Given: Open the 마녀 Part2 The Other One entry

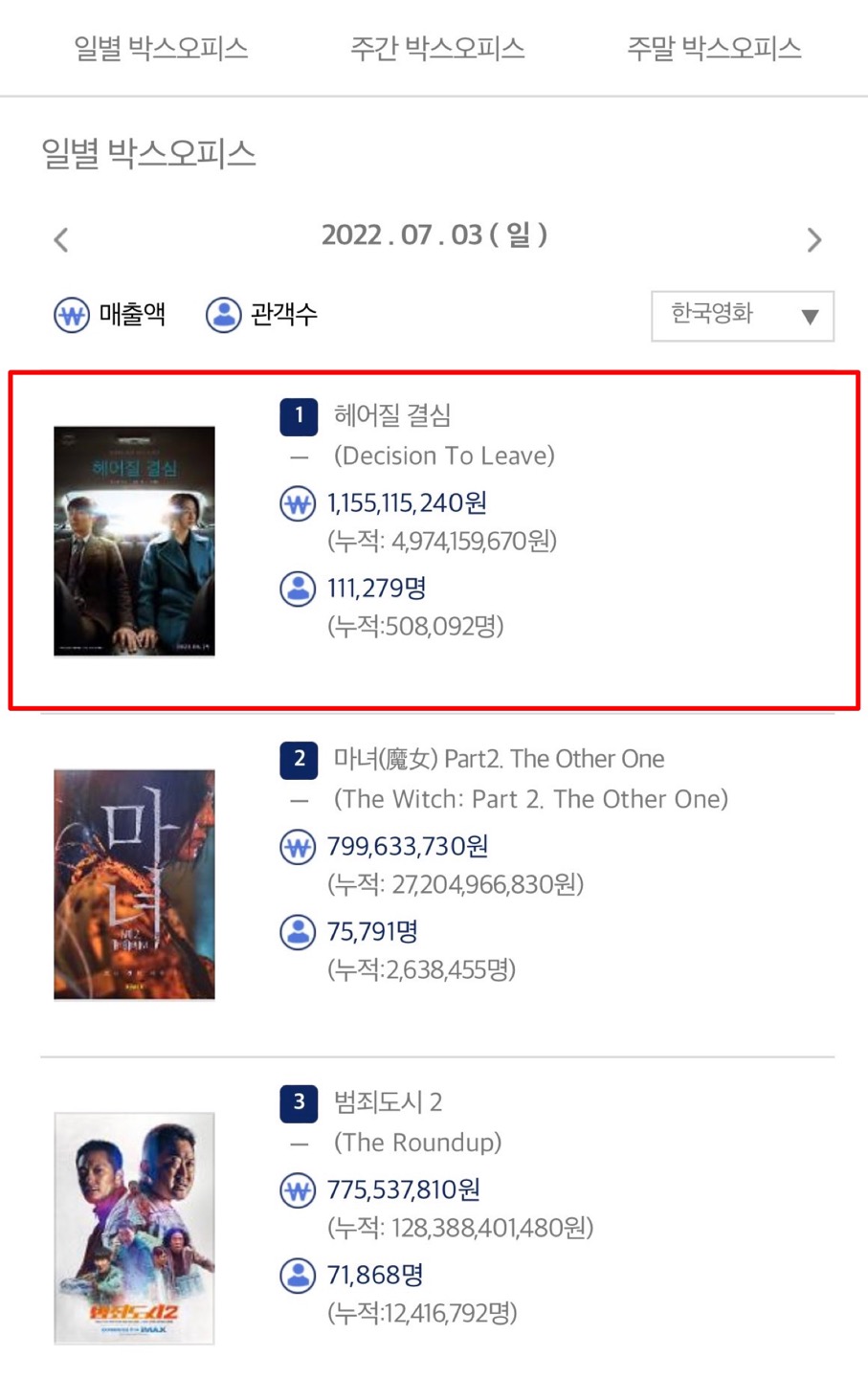Looking at the screenshot, I should tap(499, 759).
